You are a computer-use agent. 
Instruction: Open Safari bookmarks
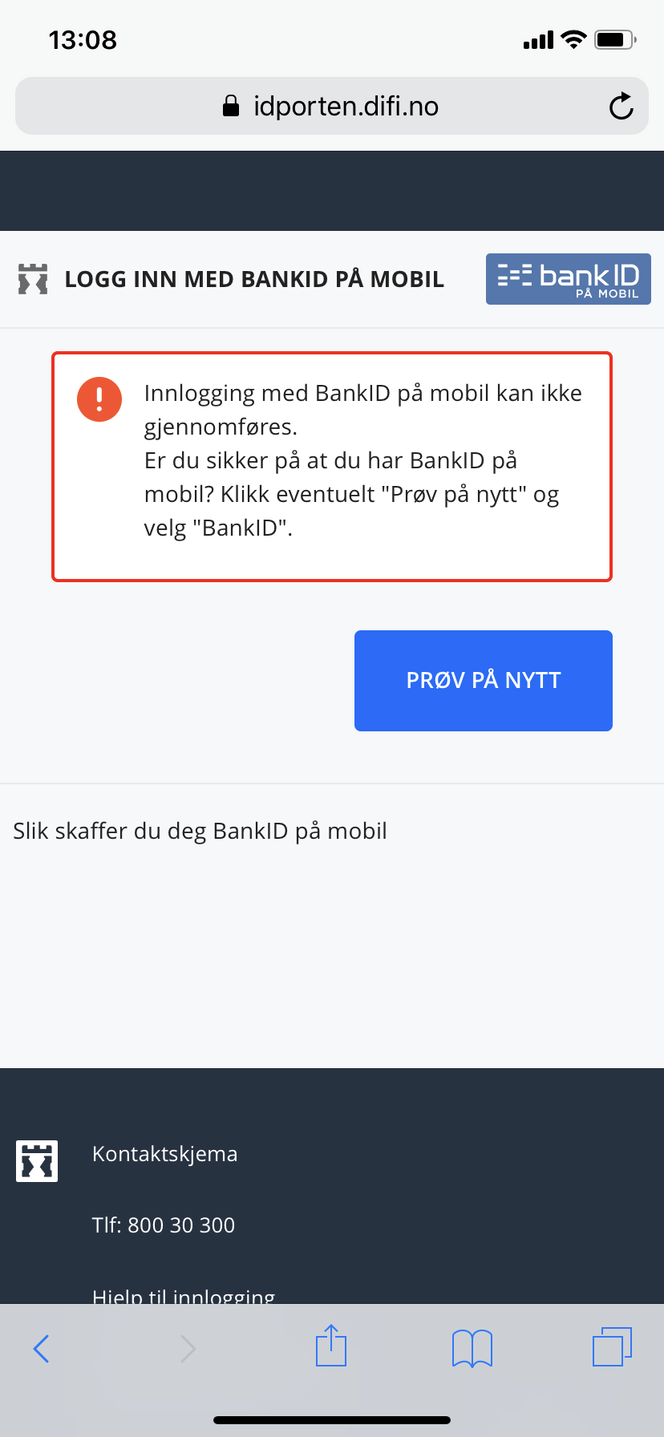click(x=472, y=1349)
